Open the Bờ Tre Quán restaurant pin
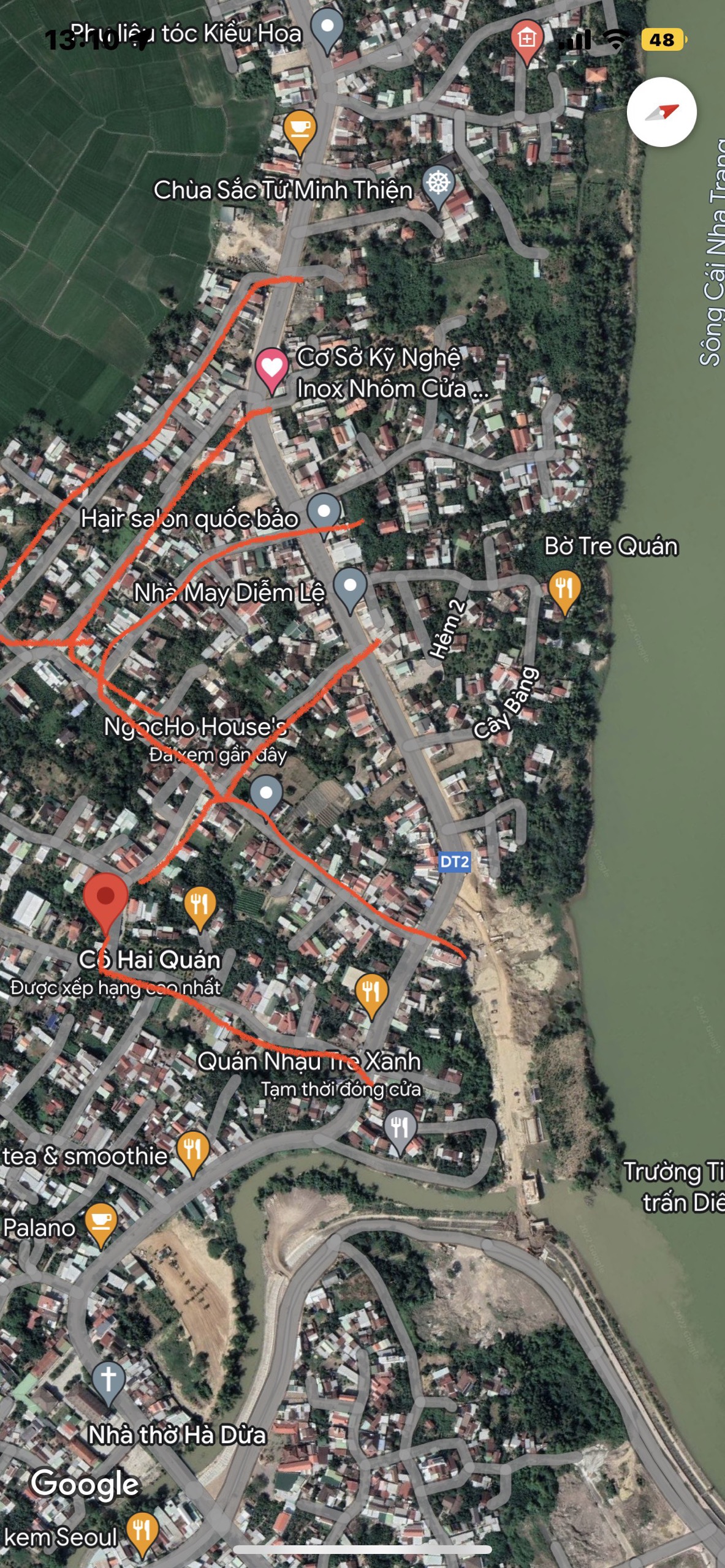Viewport: 725px width, 1568px height. point(564,589)
